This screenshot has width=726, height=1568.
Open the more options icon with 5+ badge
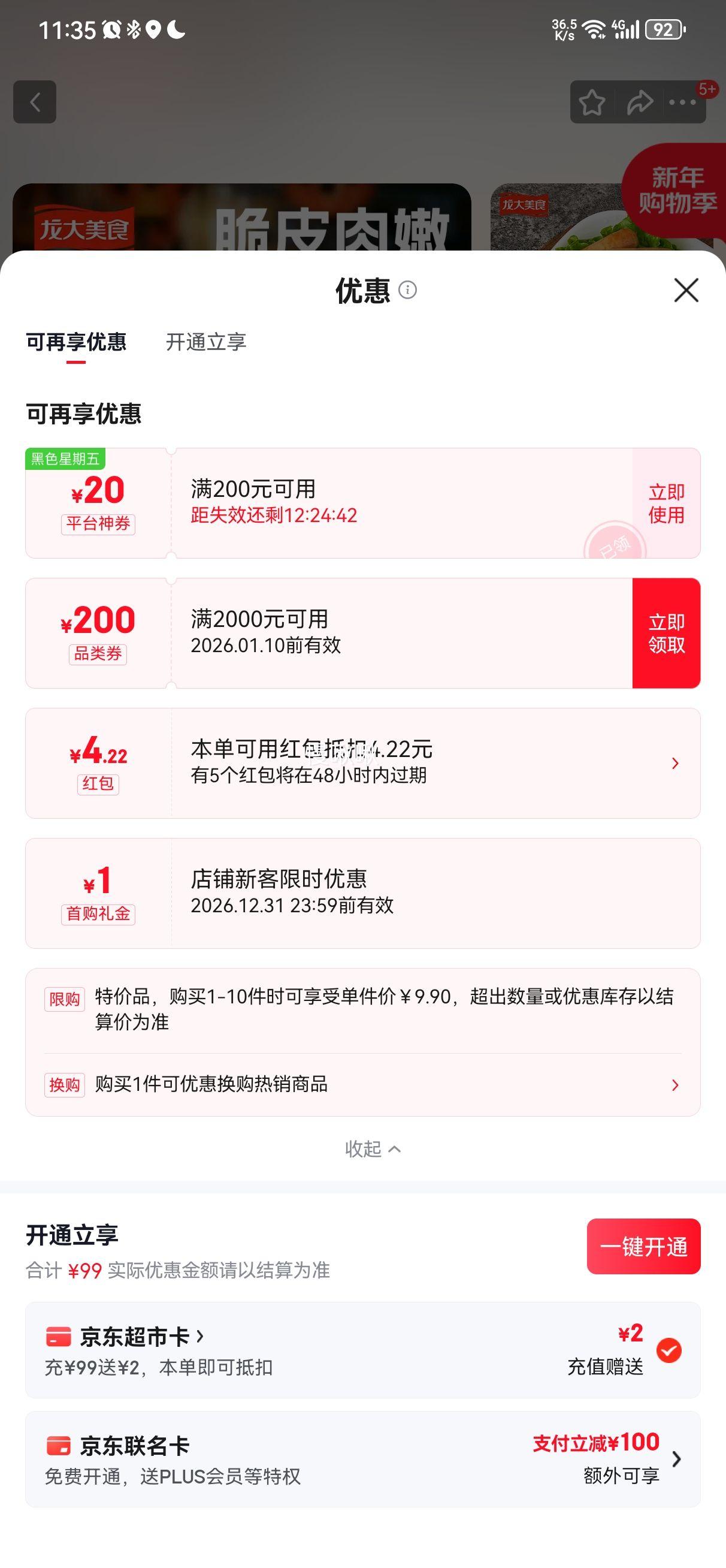point(682,104)
